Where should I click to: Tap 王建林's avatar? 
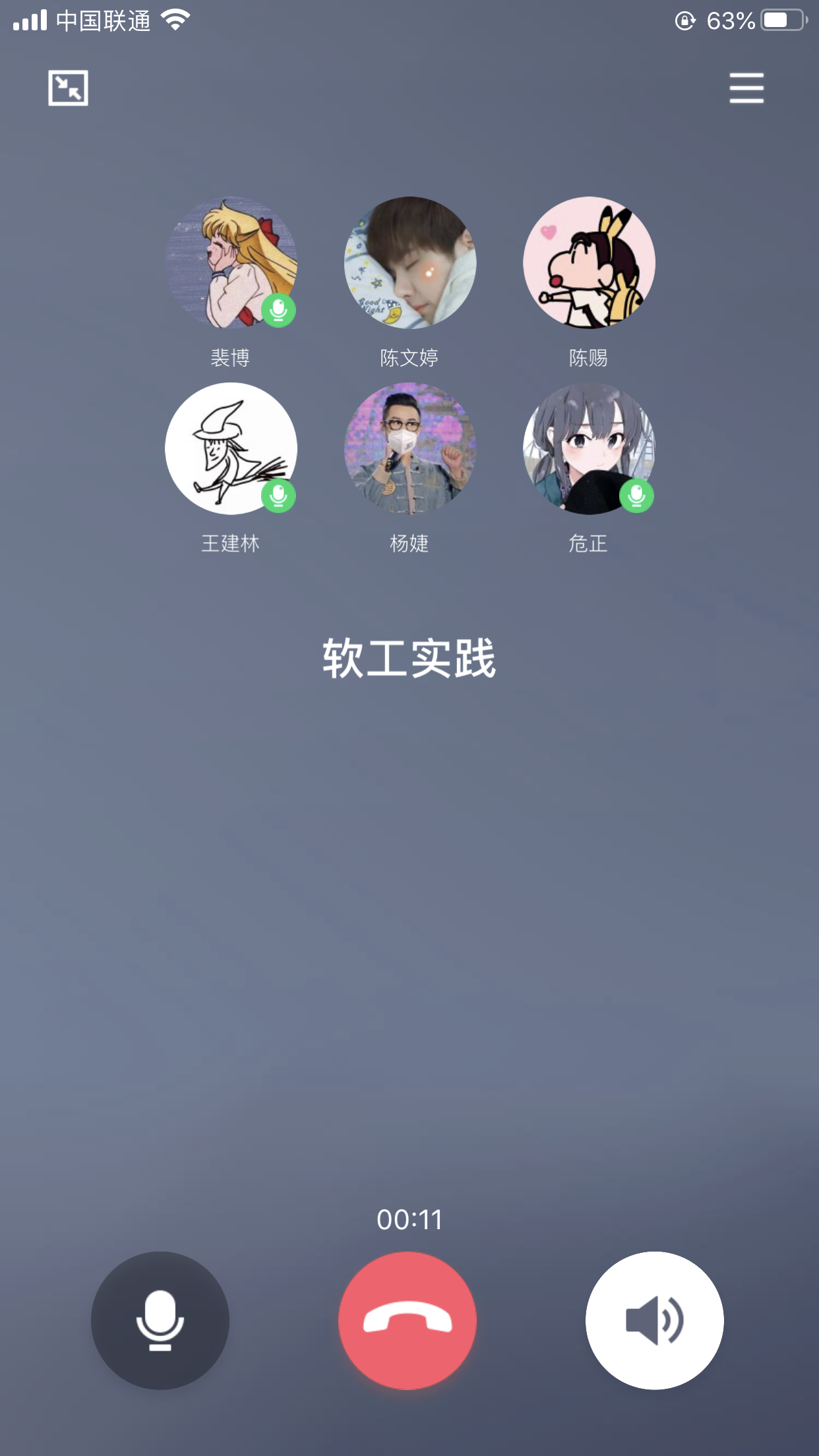coord(231,448)
